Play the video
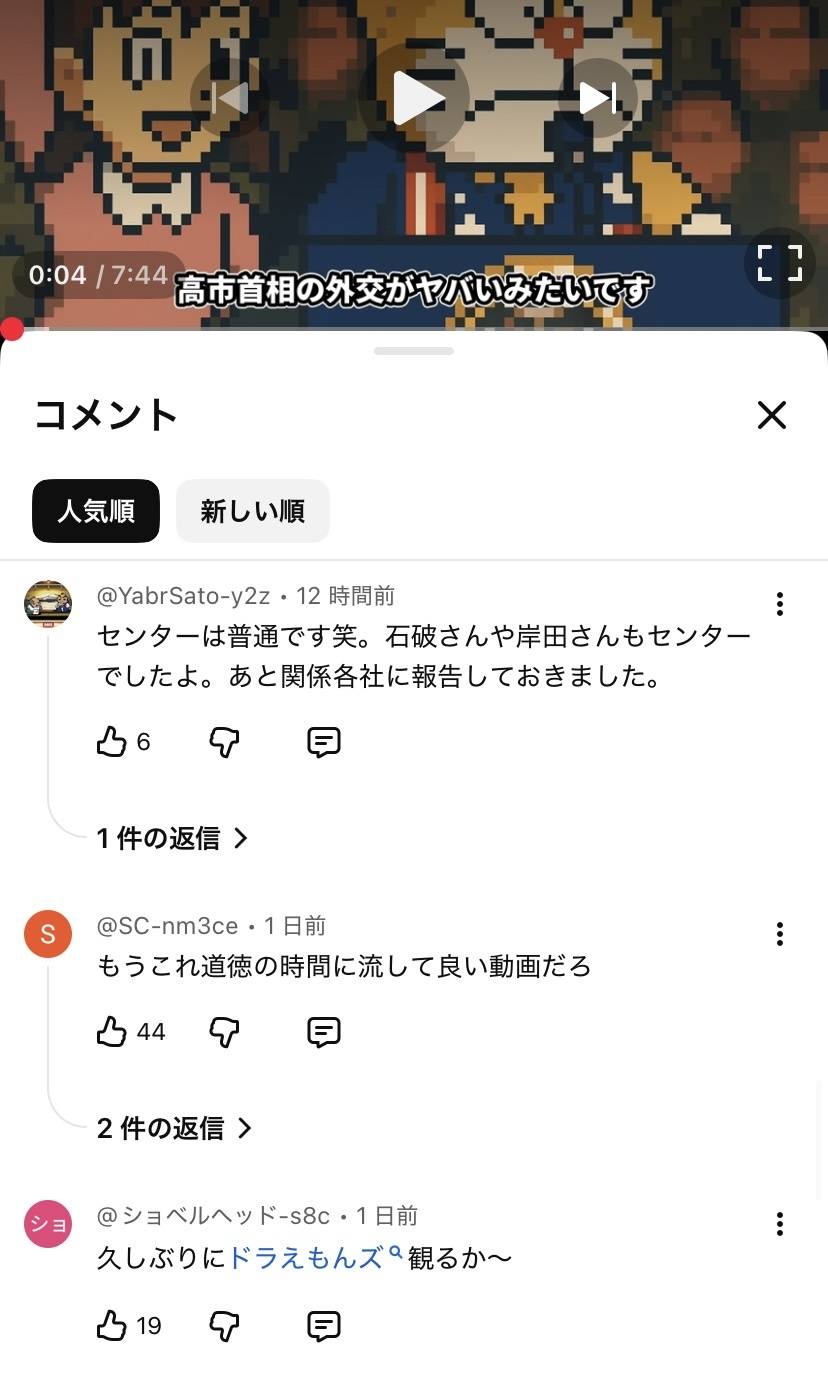The height and width of the screenshot is (1379, 828). point(414,98)
